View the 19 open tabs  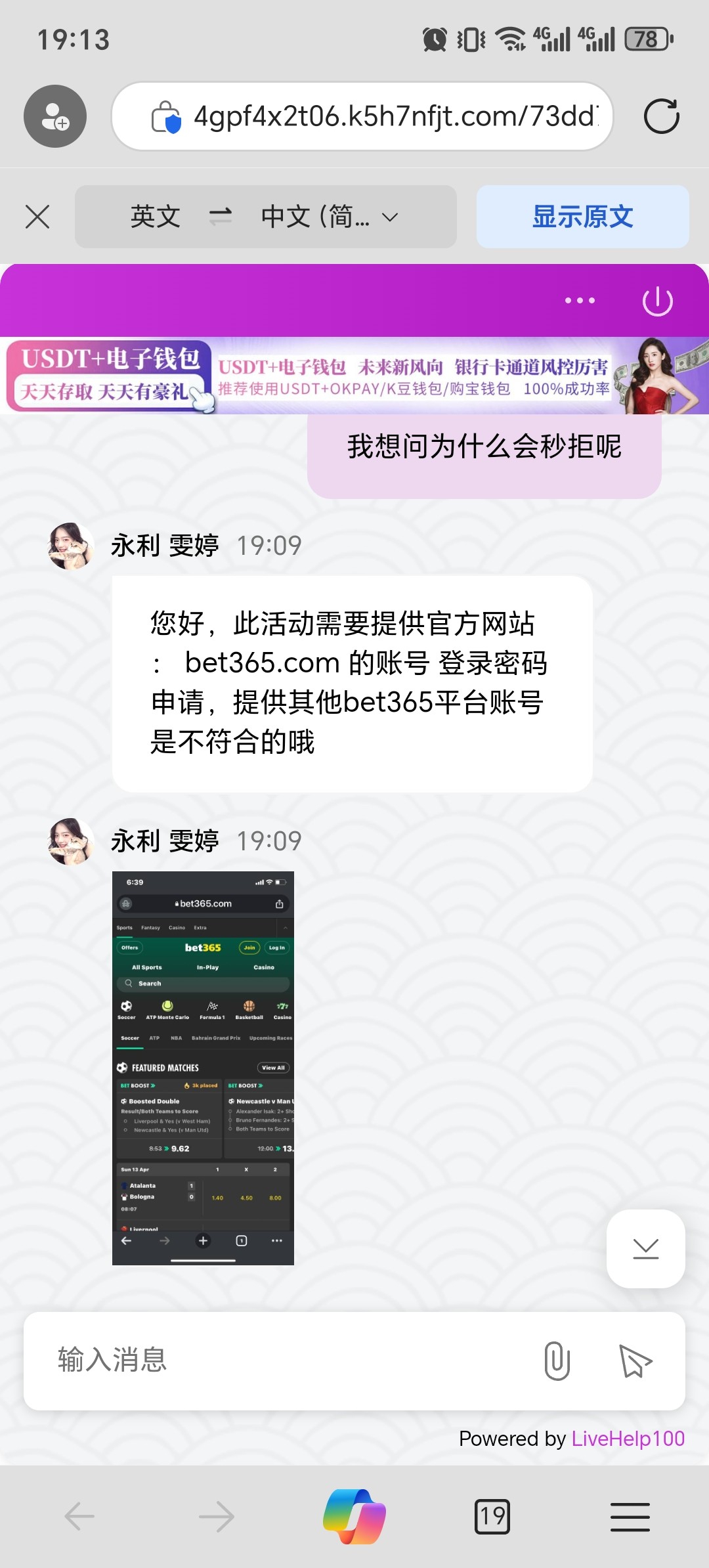point(492,1516)
